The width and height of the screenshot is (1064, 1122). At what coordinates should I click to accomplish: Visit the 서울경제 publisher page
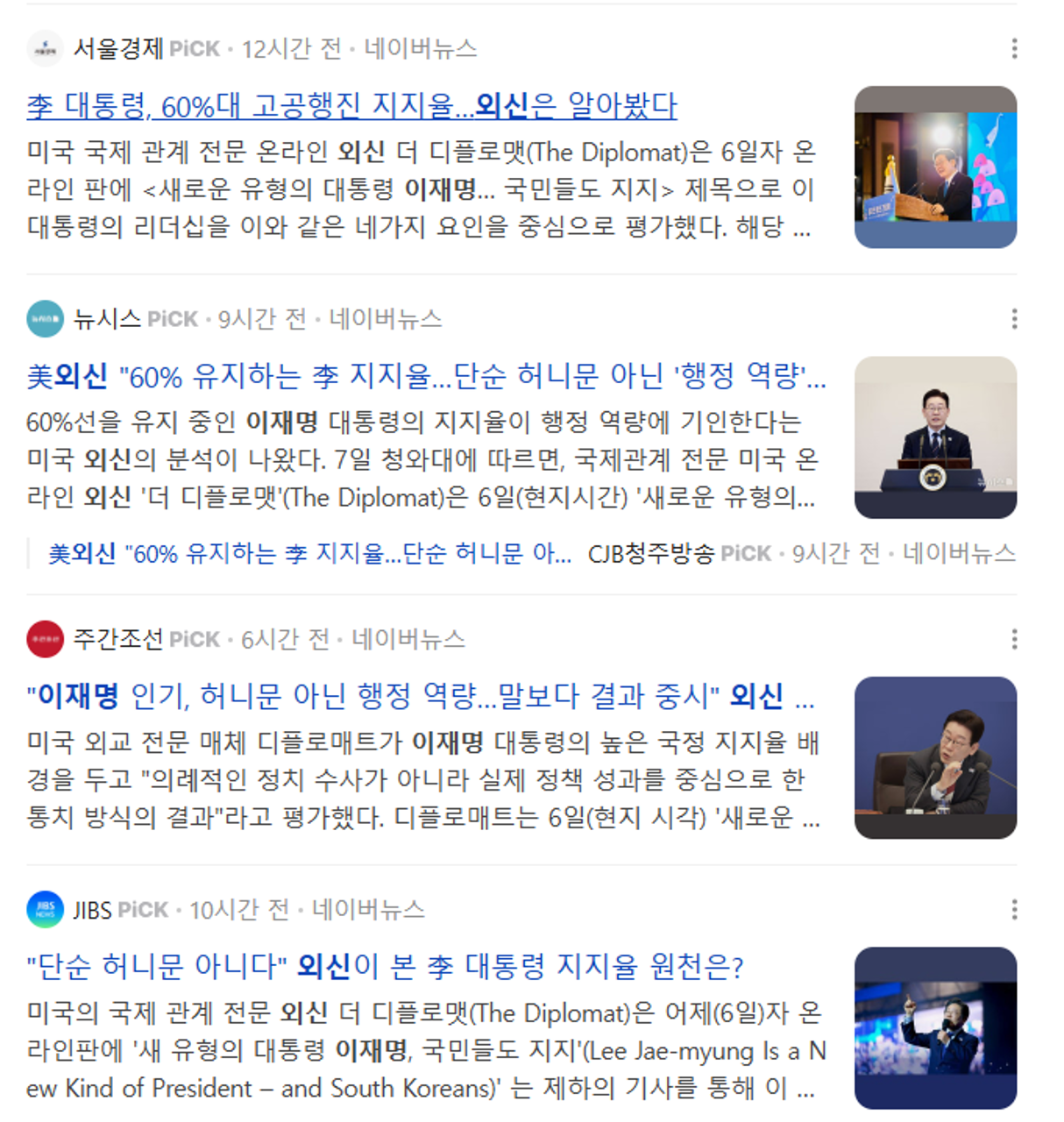(117, 49)
